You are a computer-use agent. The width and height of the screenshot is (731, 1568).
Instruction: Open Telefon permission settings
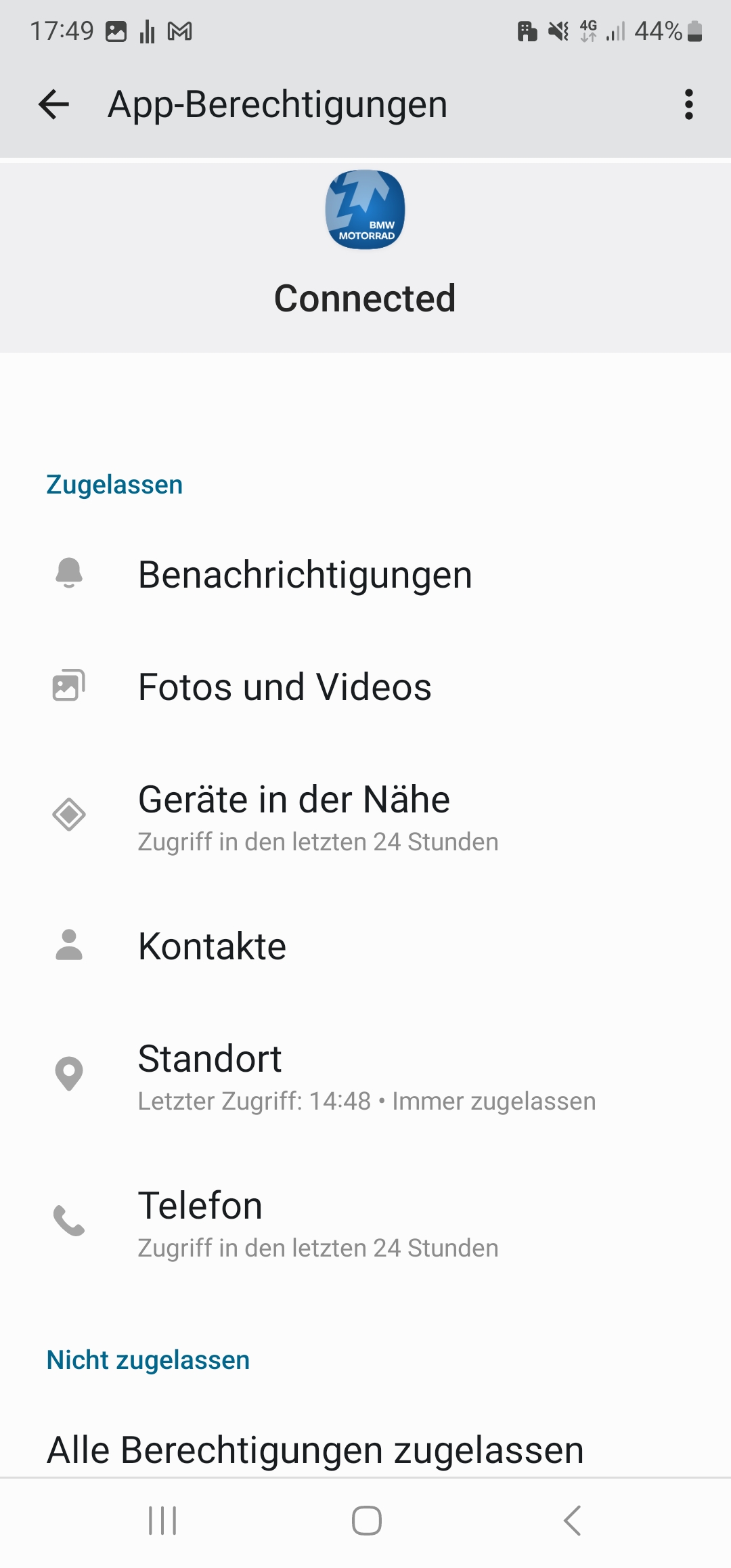(x=318, y=1222)
